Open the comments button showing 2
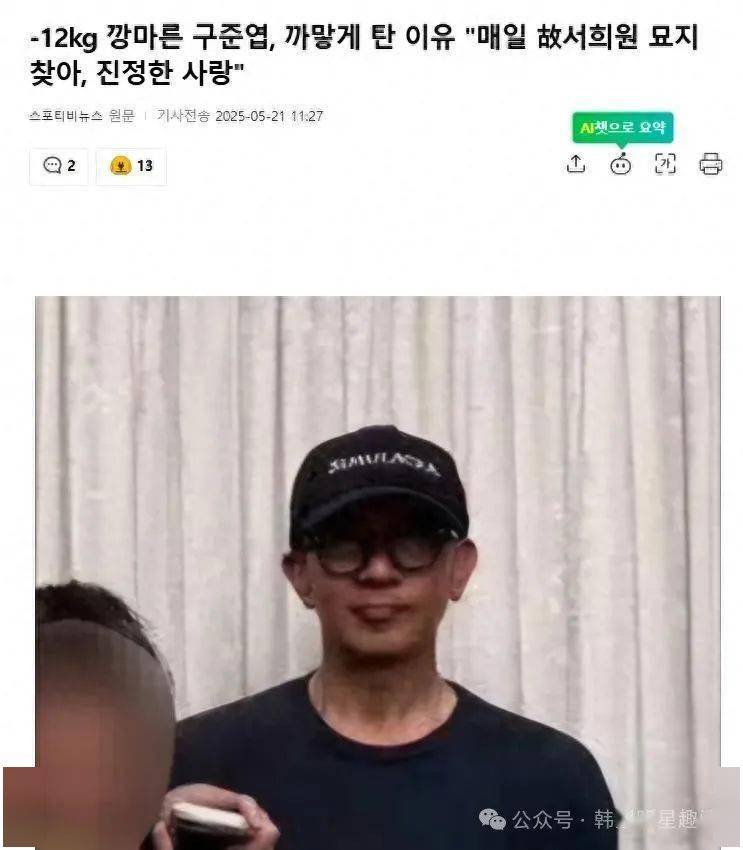Image resolution: width=743 pixels, height=850 pixels. coord(59,166)
